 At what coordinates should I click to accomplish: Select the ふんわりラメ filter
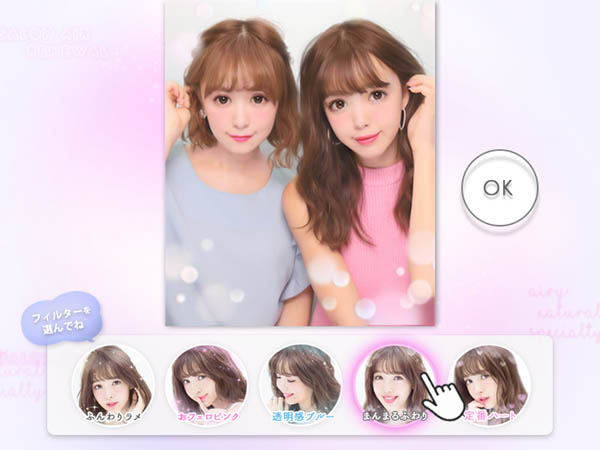tap(112, 385)
